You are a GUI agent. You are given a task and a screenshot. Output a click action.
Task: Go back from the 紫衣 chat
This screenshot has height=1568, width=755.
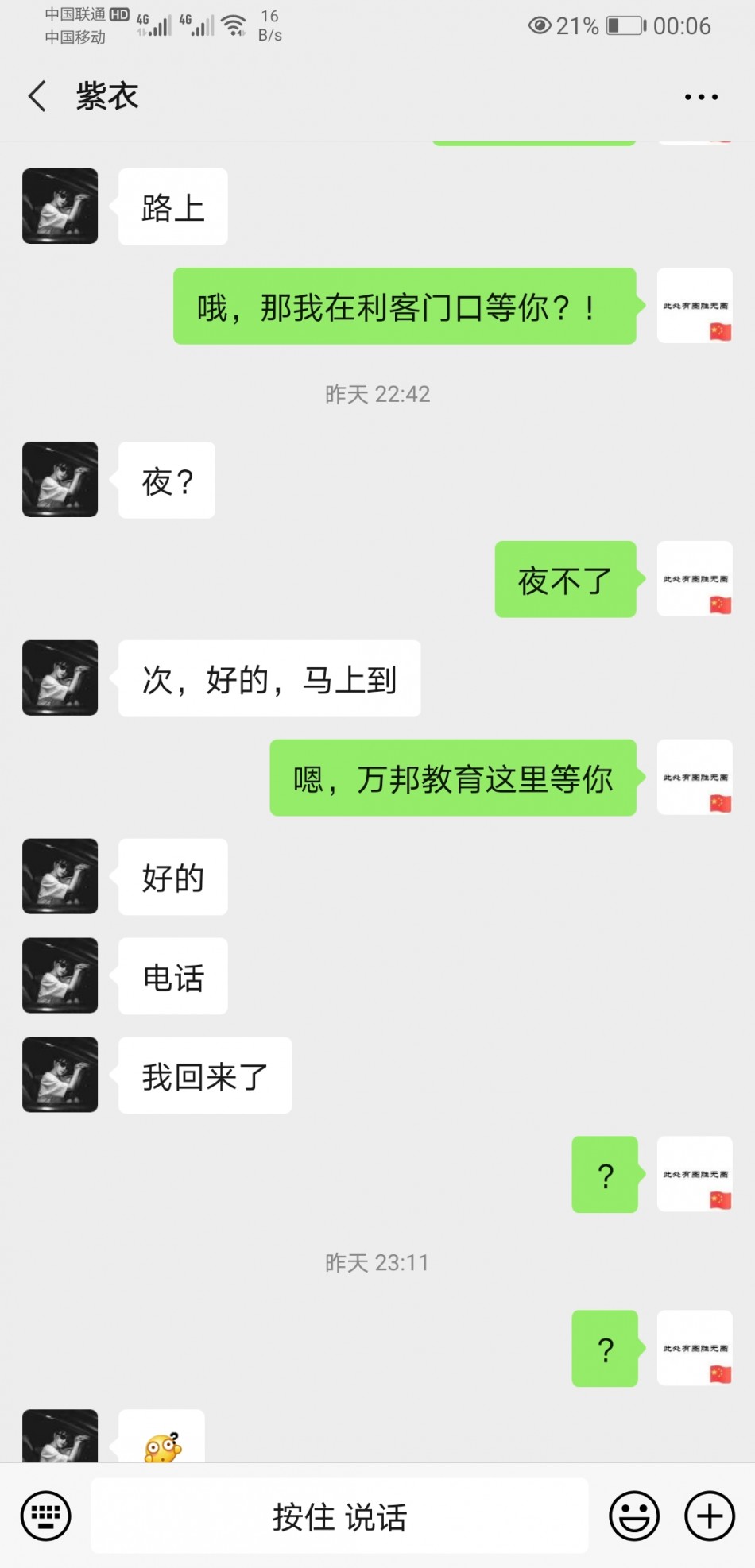point(37,96)
